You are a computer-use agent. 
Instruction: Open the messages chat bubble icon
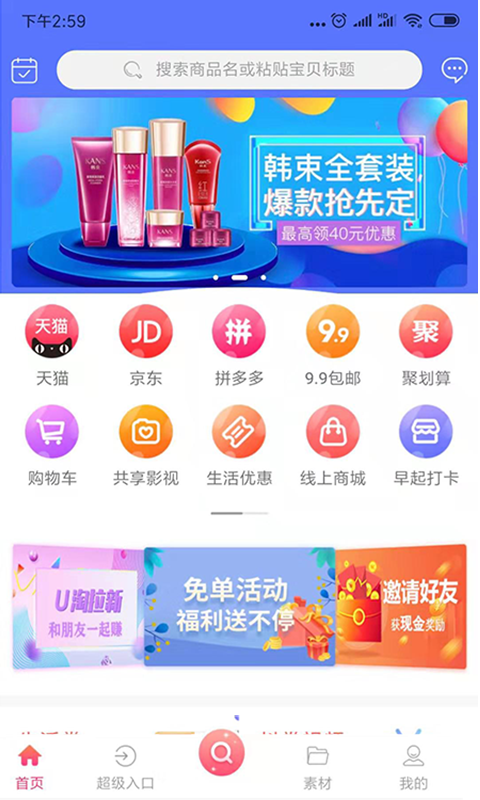click(453, 70)
